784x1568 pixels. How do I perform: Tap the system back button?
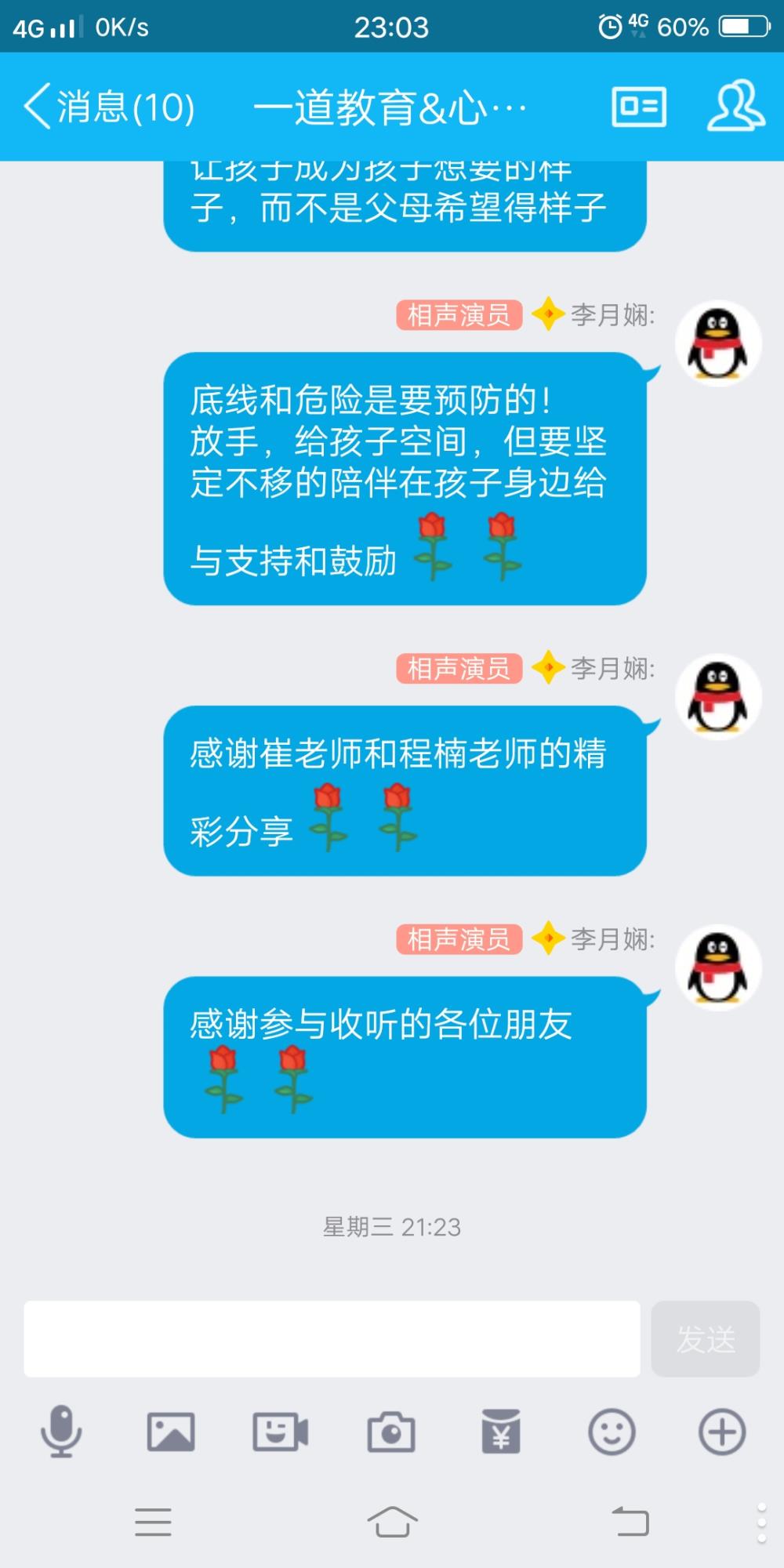pyautogui.click(x=630, y=1522)
